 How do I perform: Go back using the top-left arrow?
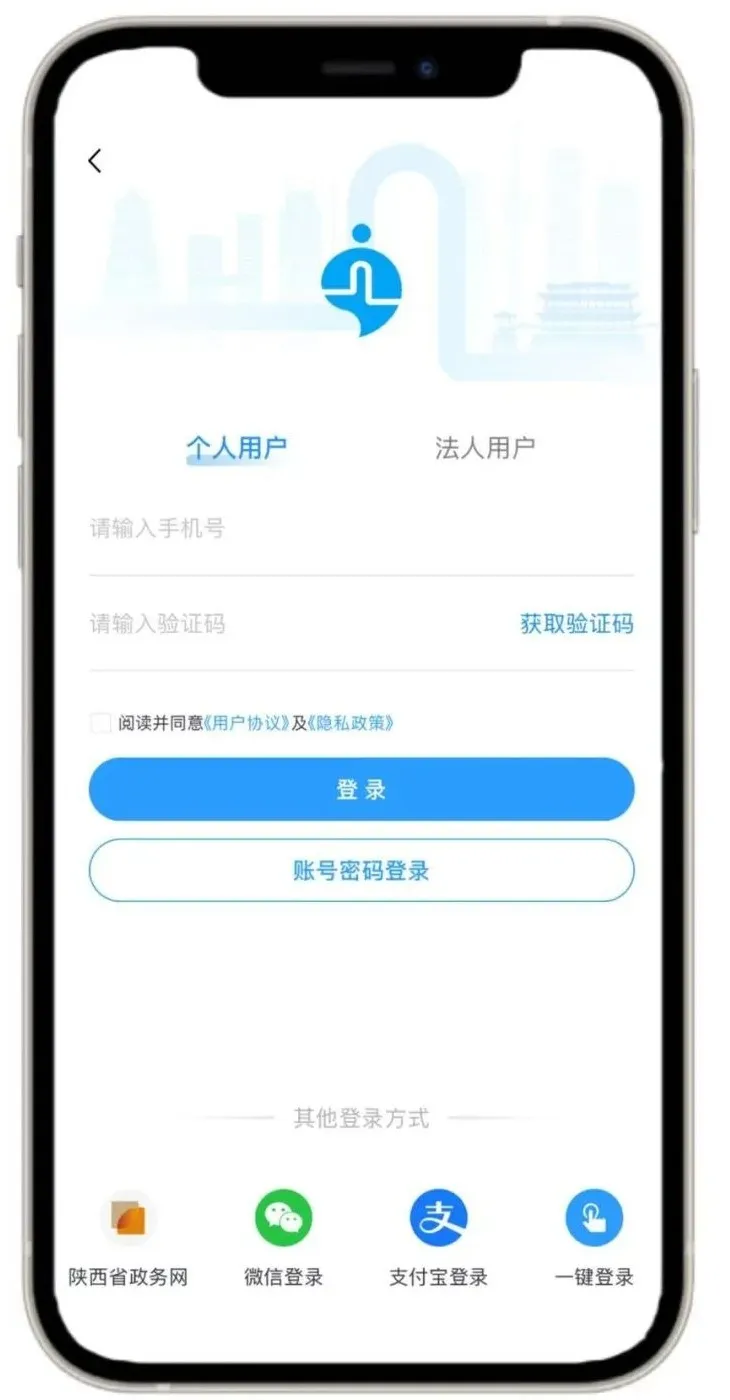click(95, 161)
